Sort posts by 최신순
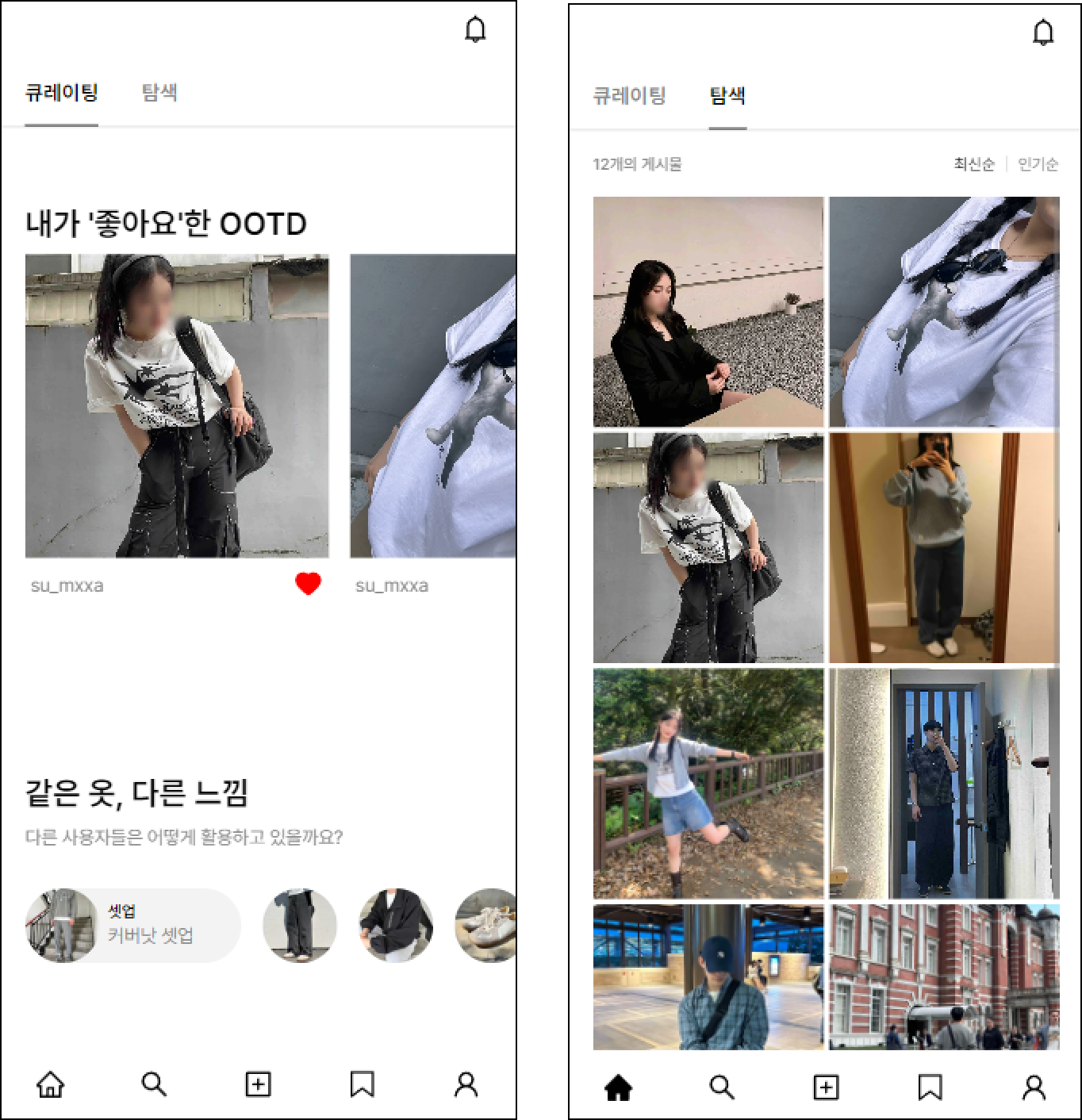The width and height of the screenshot is (1082, 1120). point(973,164)
